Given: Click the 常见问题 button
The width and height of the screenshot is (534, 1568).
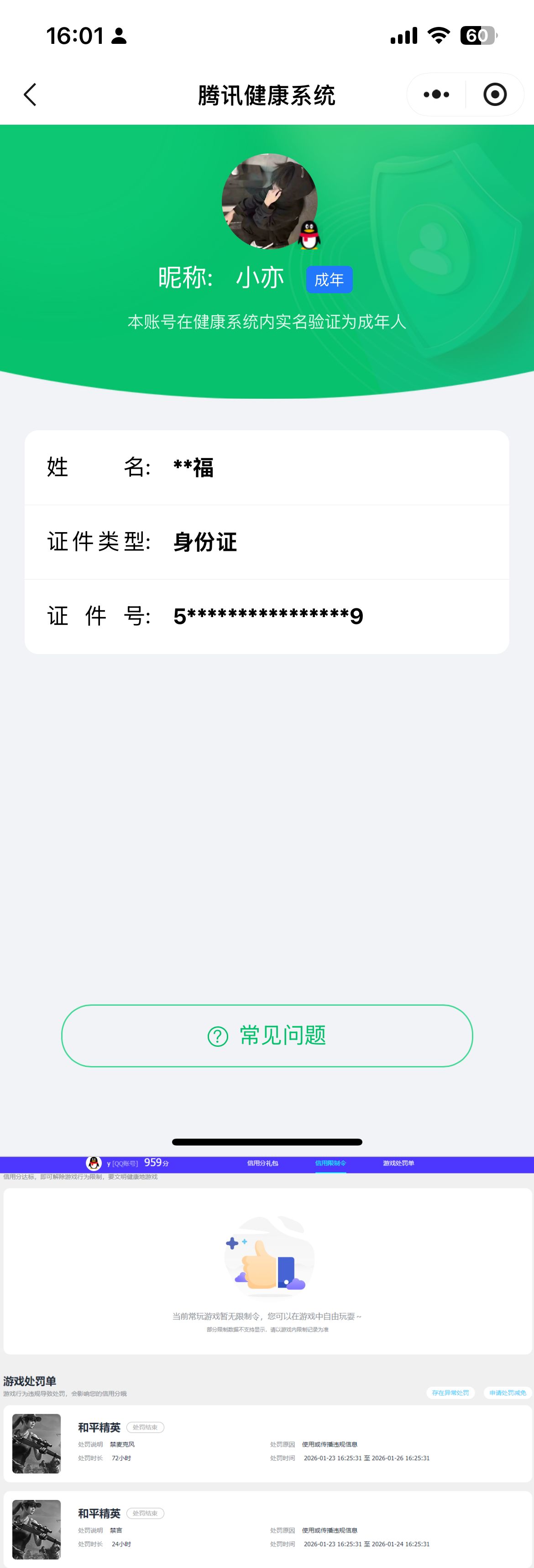Looking at the screenshot, I should point(267,1035).
